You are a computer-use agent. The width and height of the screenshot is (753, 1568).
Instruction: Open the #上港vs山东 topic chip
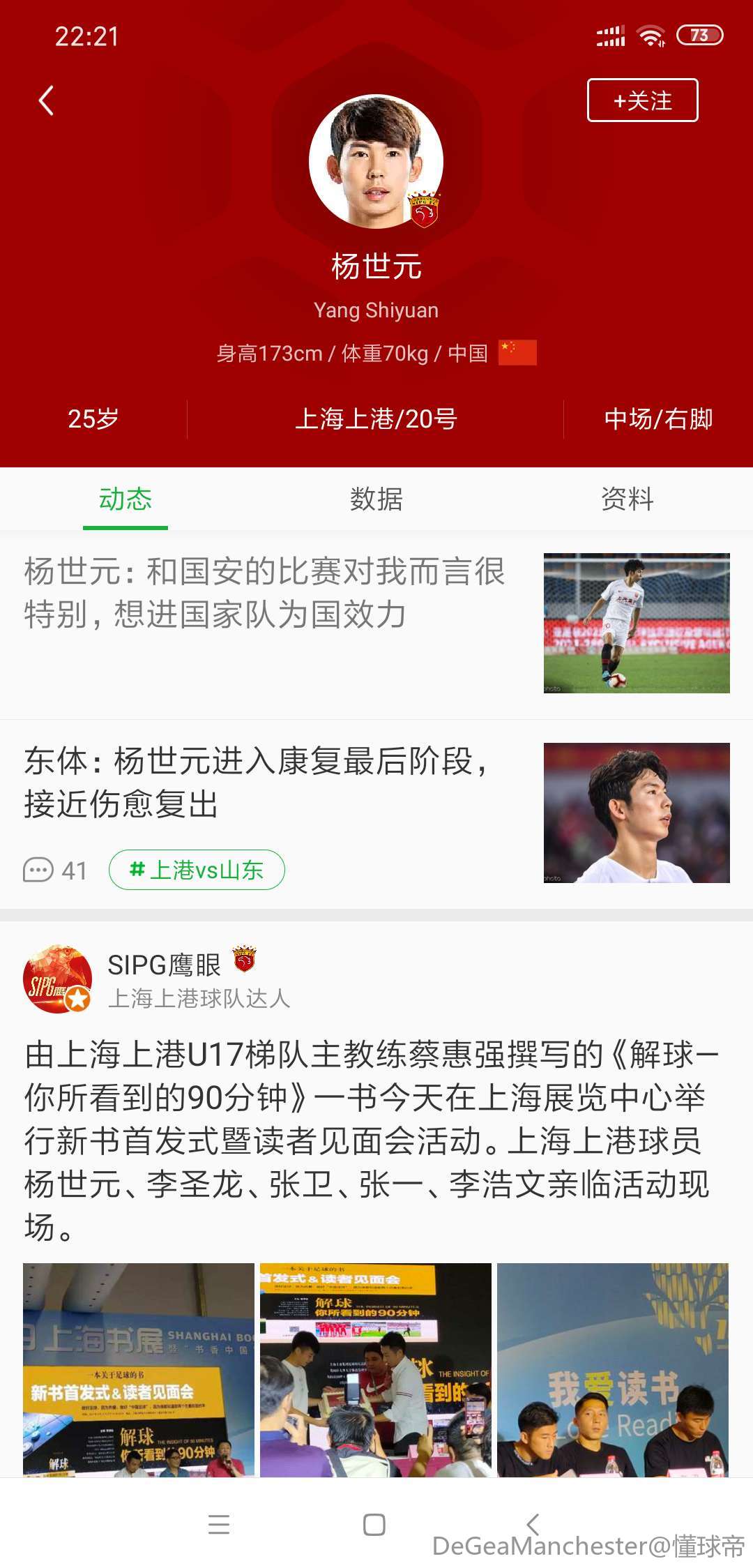click(197, 870)
